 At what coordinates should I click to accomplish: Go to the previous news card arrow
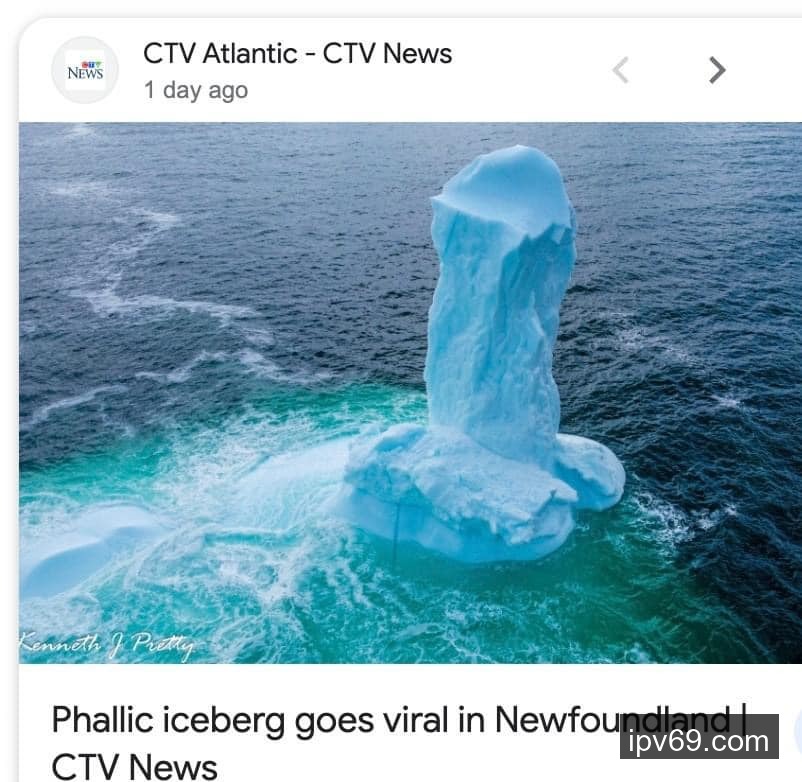[x=621, y=70]
